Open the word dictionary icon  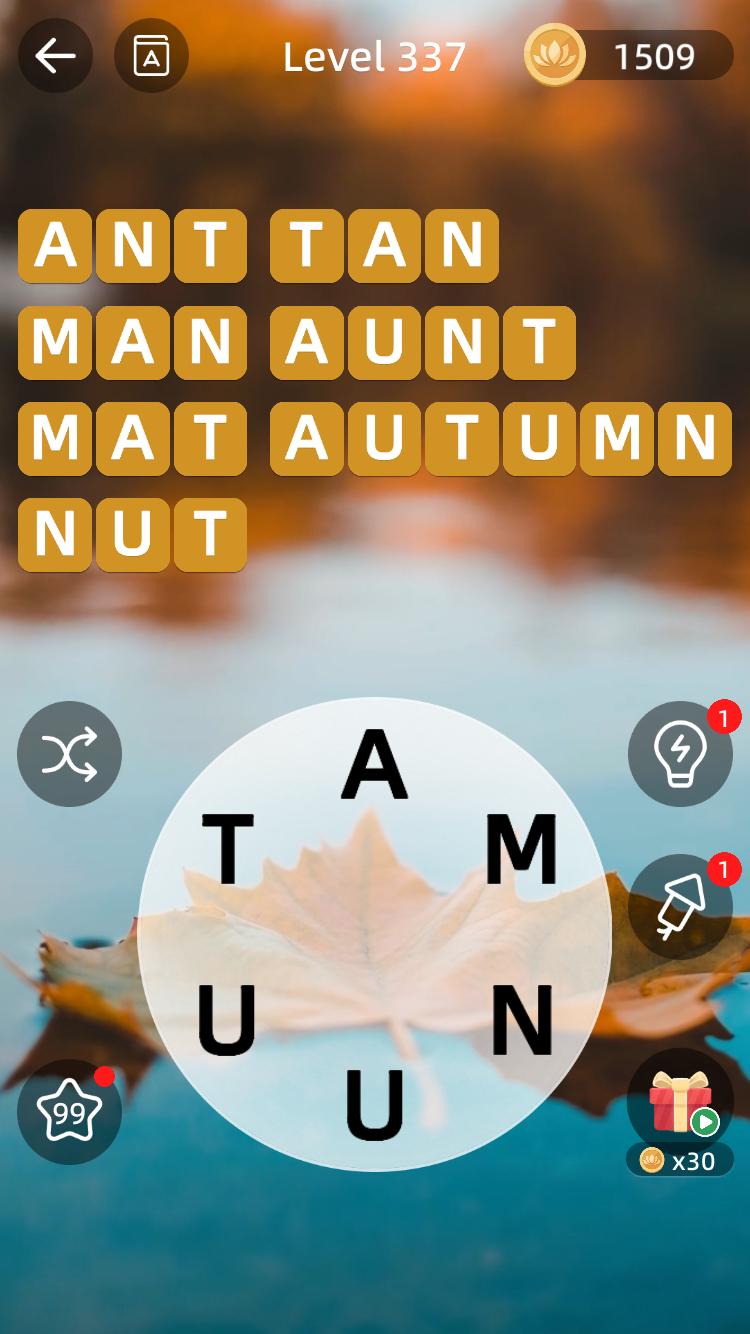click(151, 56)
